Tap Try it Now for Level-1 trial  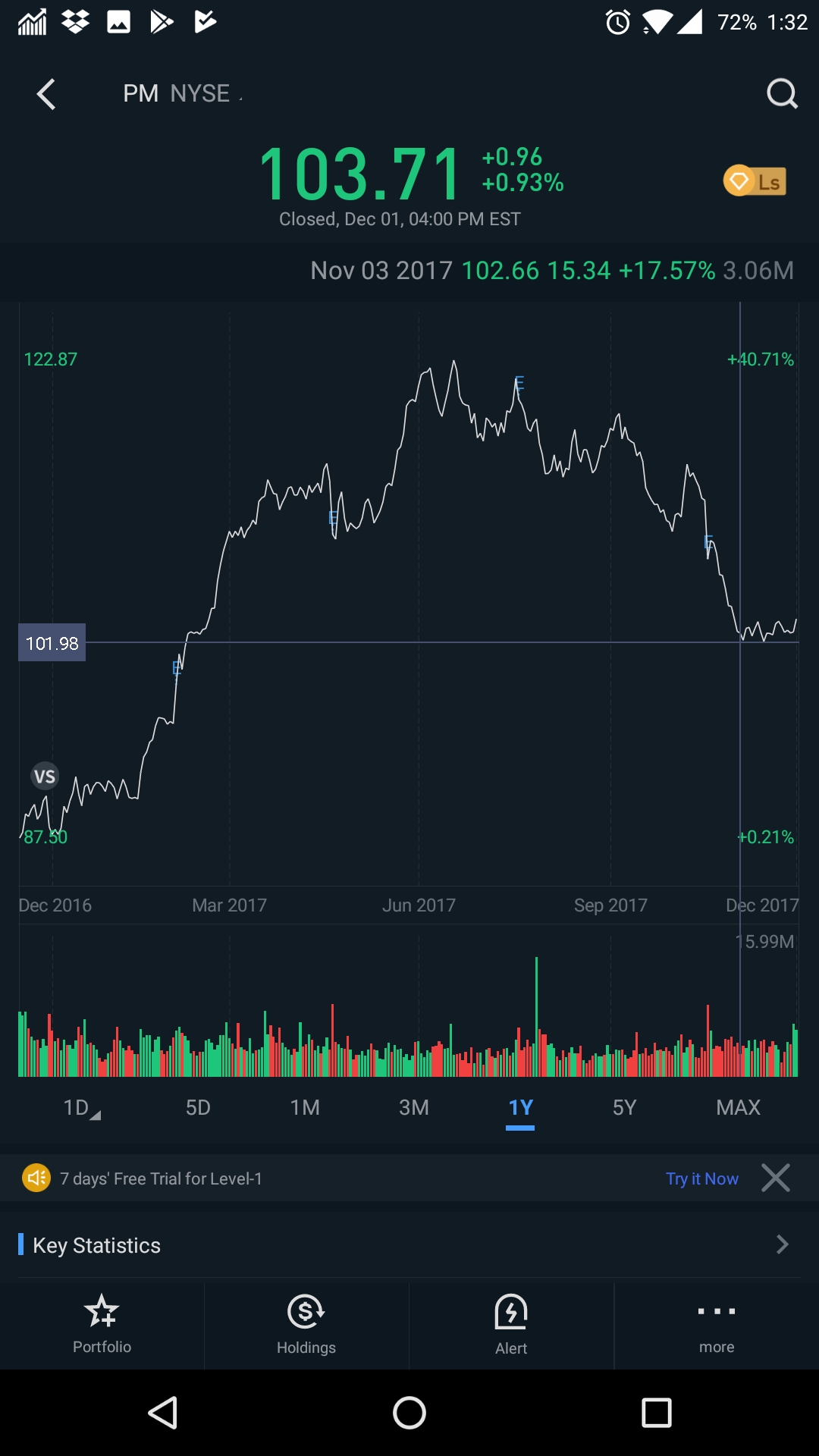coord(701,1178)
